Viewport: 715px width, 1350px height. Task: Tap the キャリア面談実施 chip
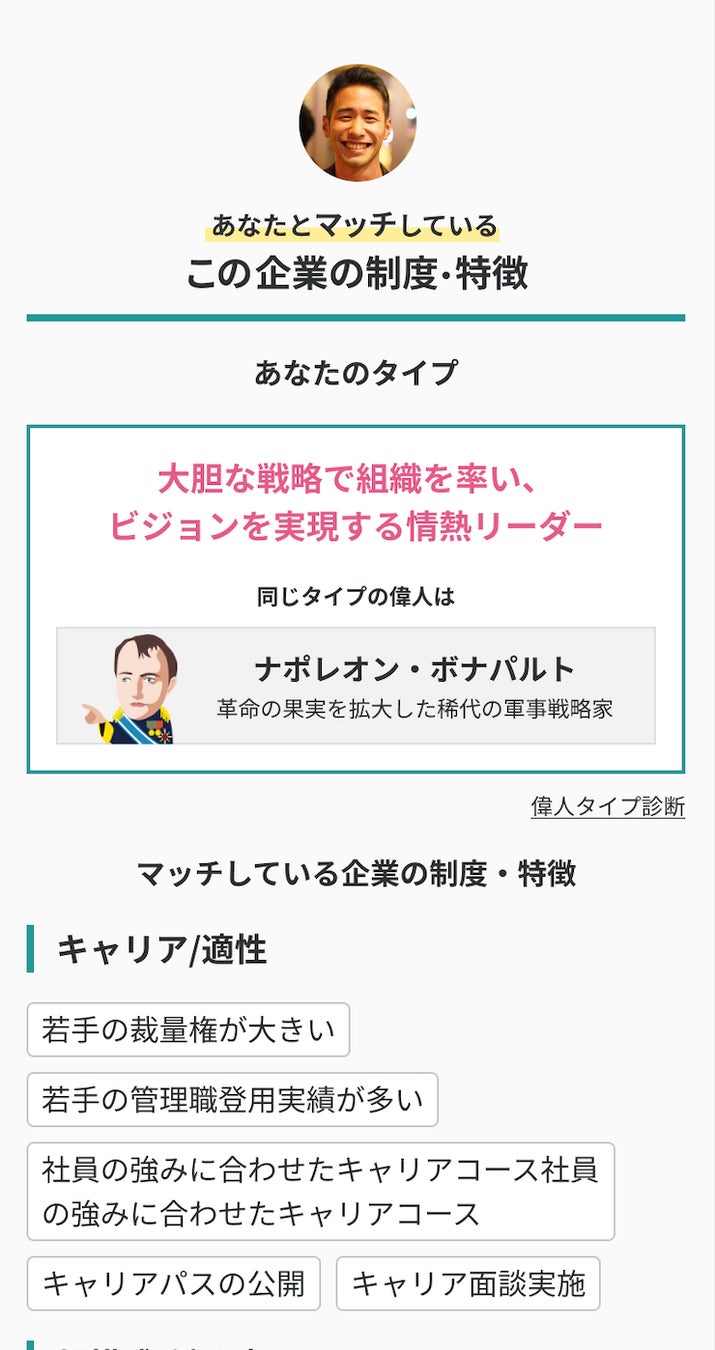467,1283
